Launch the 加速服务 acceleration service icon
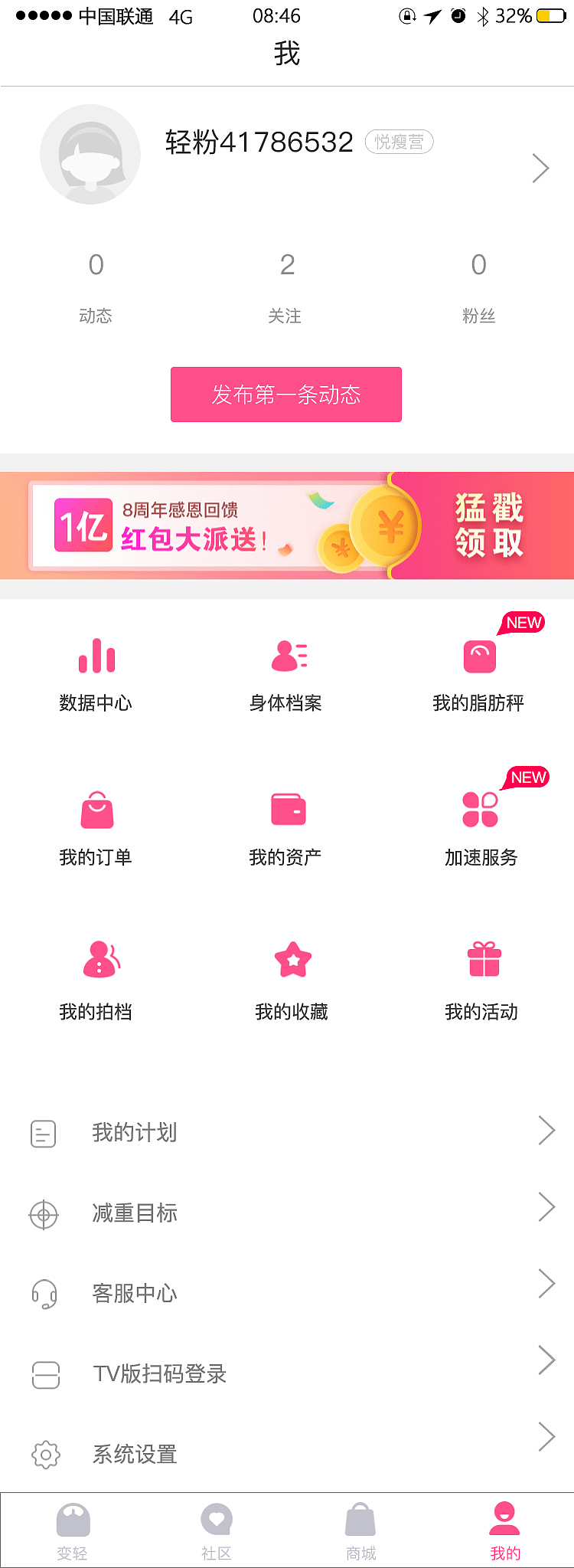This screenshot has height=1568, width=574. tap(480, 808)
